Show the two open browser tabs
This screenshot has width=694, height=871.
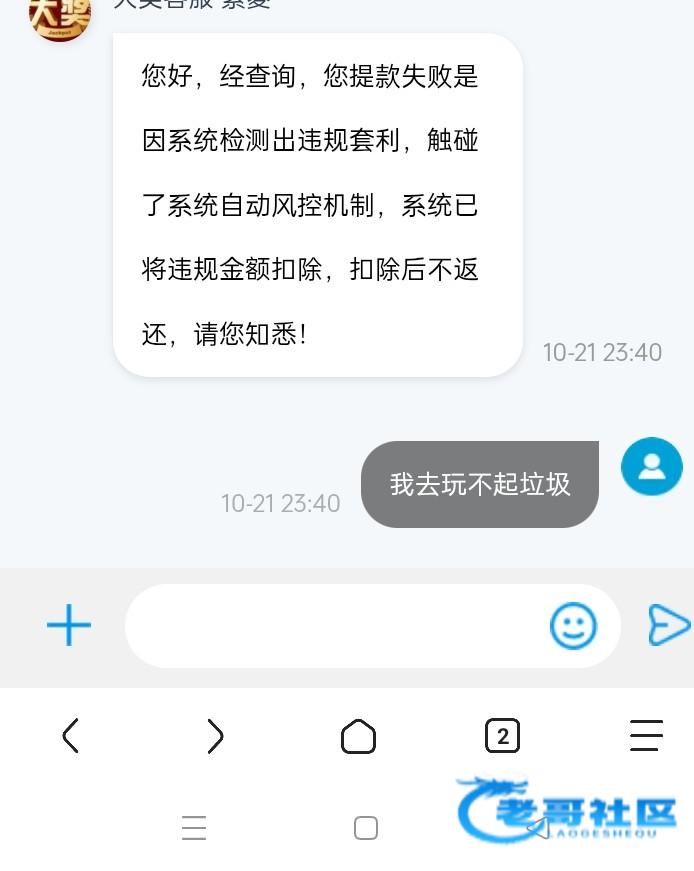pyautogui.click(x=502, y=736)
